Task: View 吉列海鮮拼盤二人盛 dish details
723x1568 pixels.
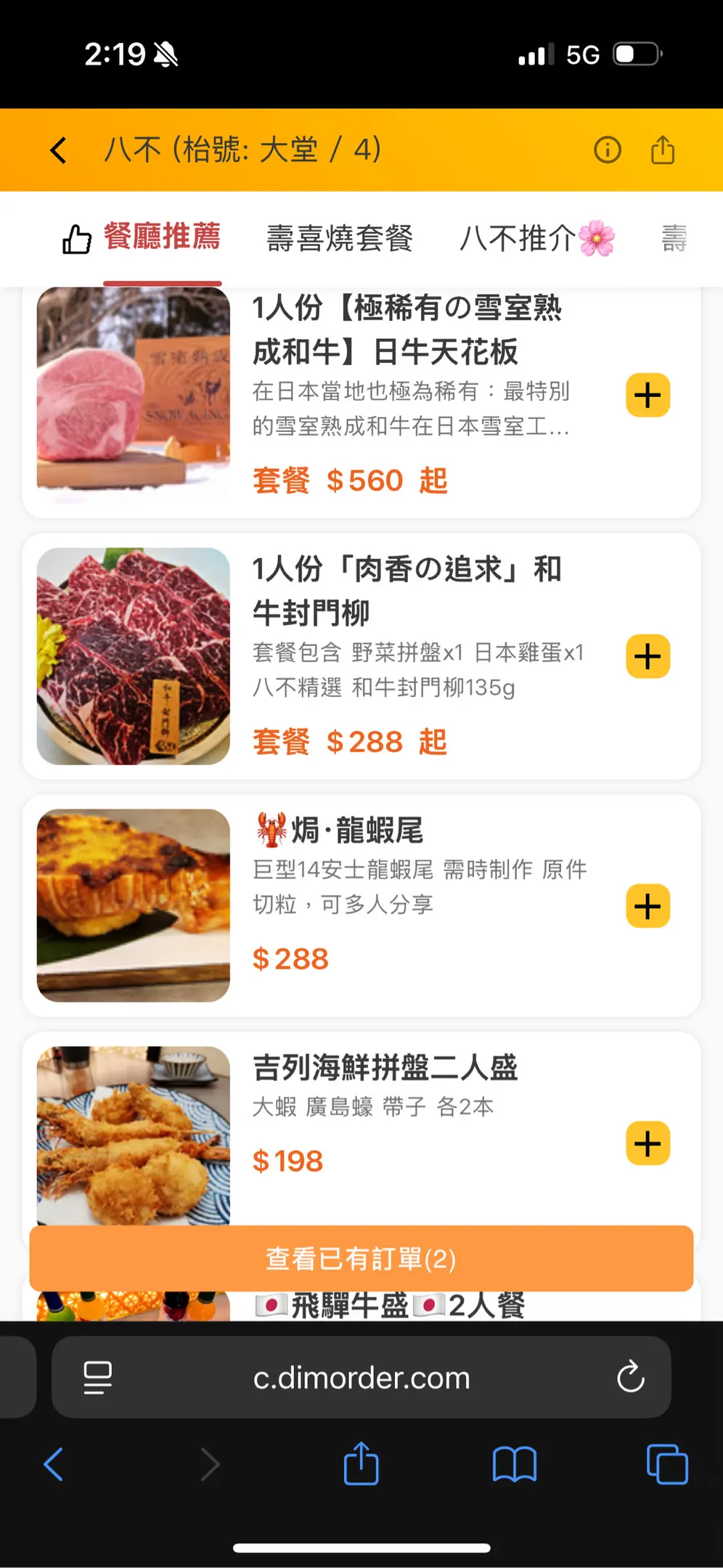Action: pos(385,1069)
